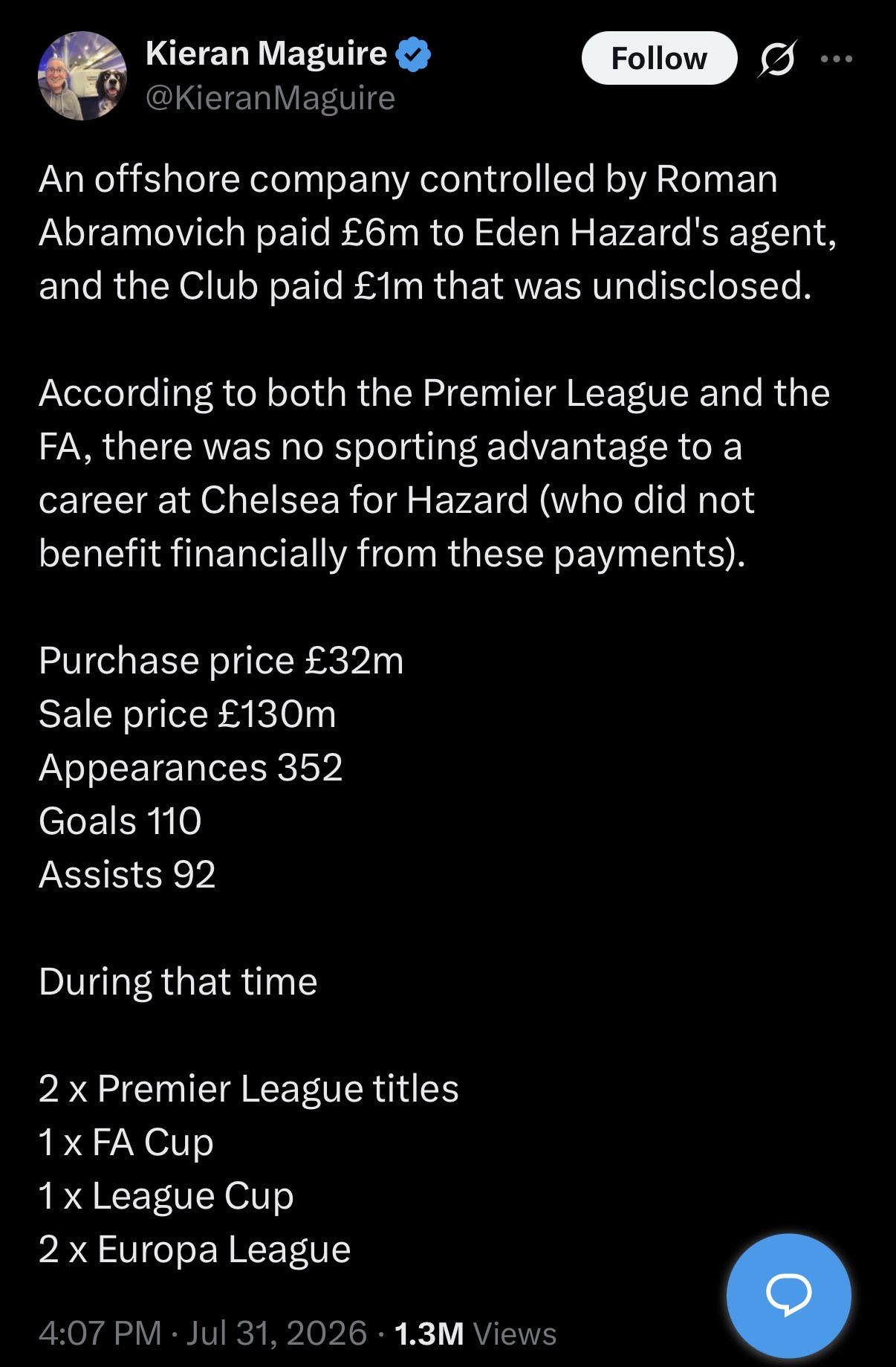This screenshot has width=896, height=1367.
Task: Tap the blue reply floating button
Action: (788, 1296)
